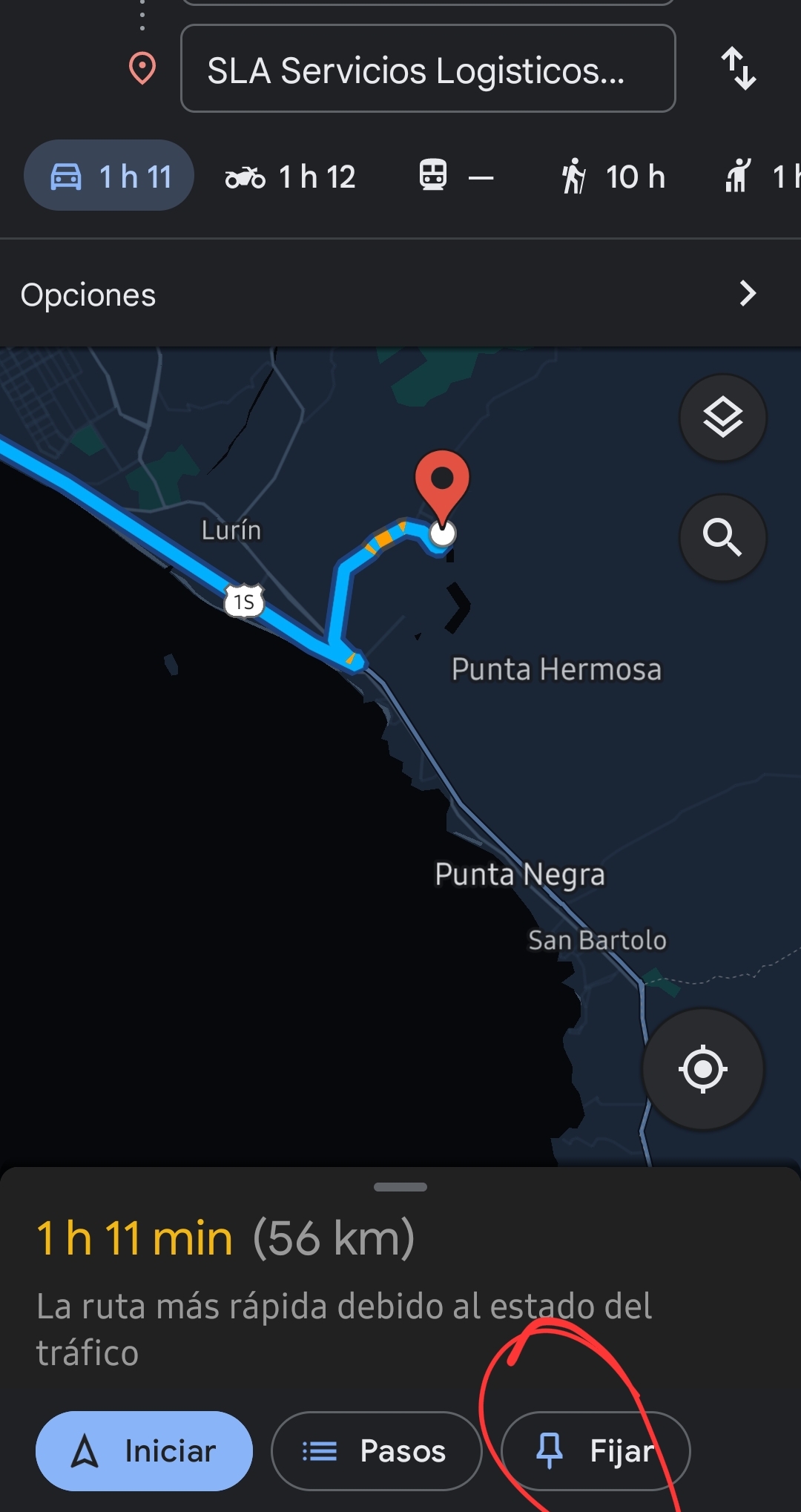Center map on my location

(x=702, y=1069)
